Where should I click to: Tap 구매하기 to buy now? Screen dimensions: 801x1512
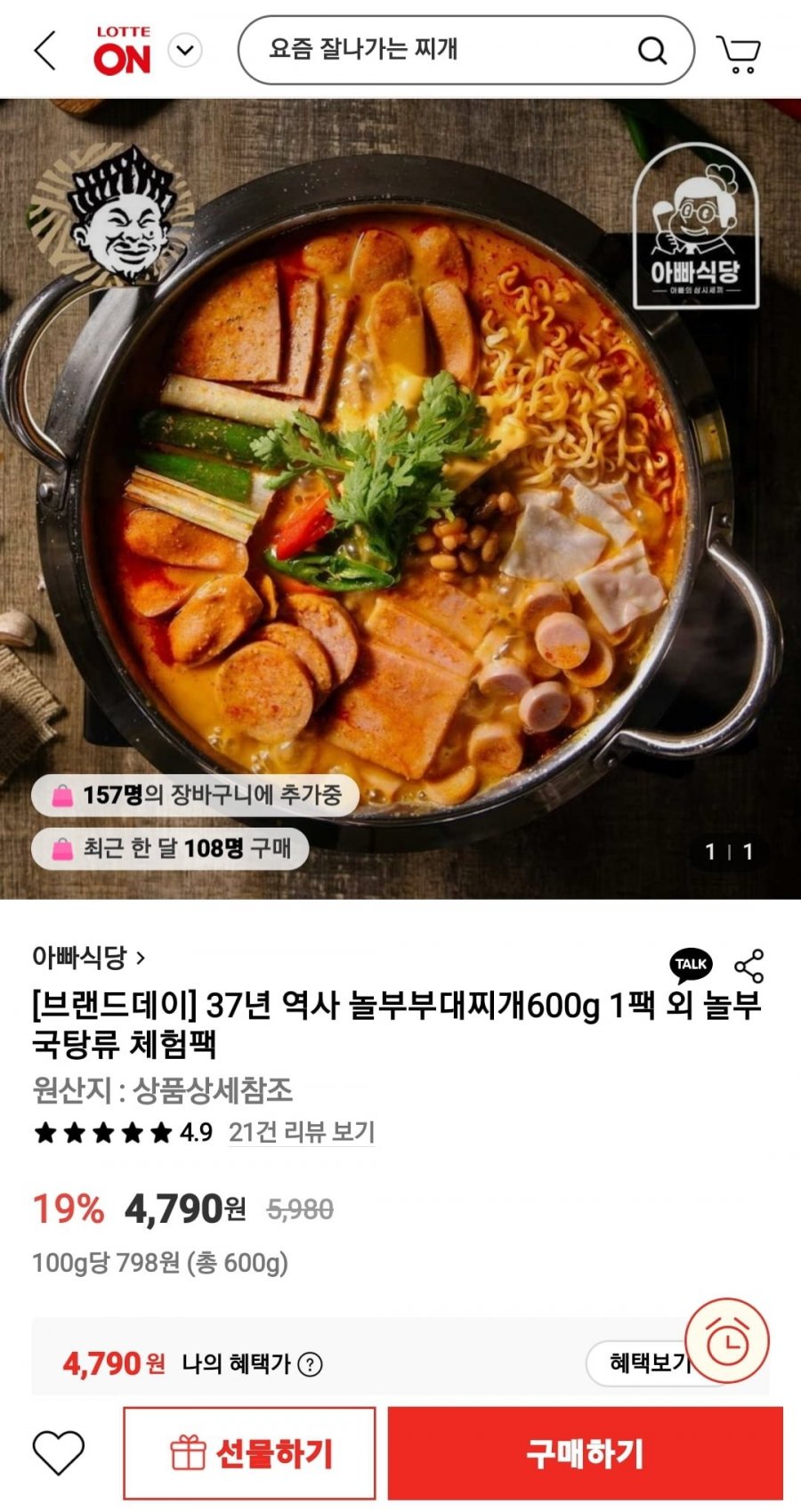(x=585, y=1453)
